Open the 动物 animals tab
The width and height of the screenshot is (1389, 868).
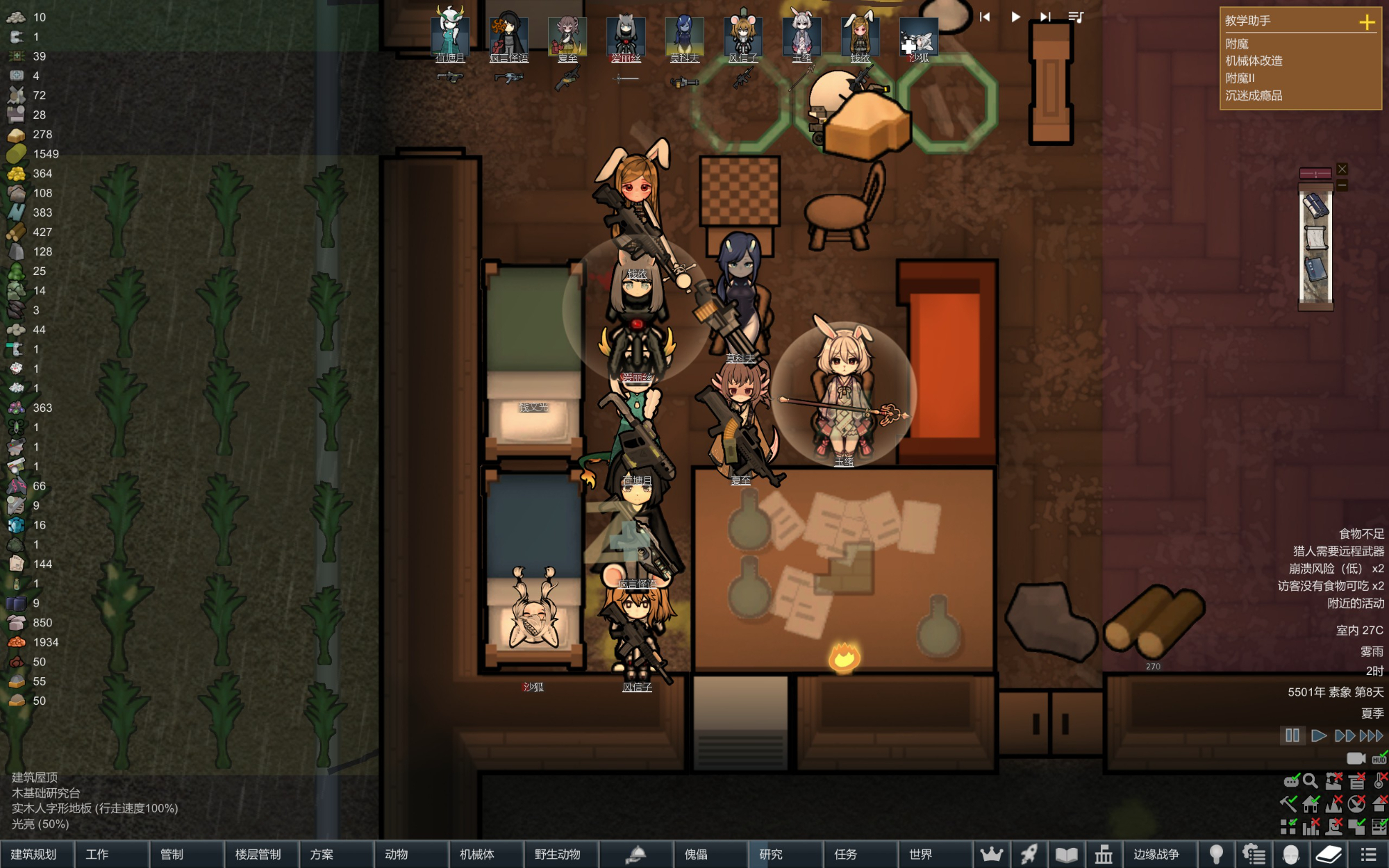pyautogui.click(x=410, y=854)
